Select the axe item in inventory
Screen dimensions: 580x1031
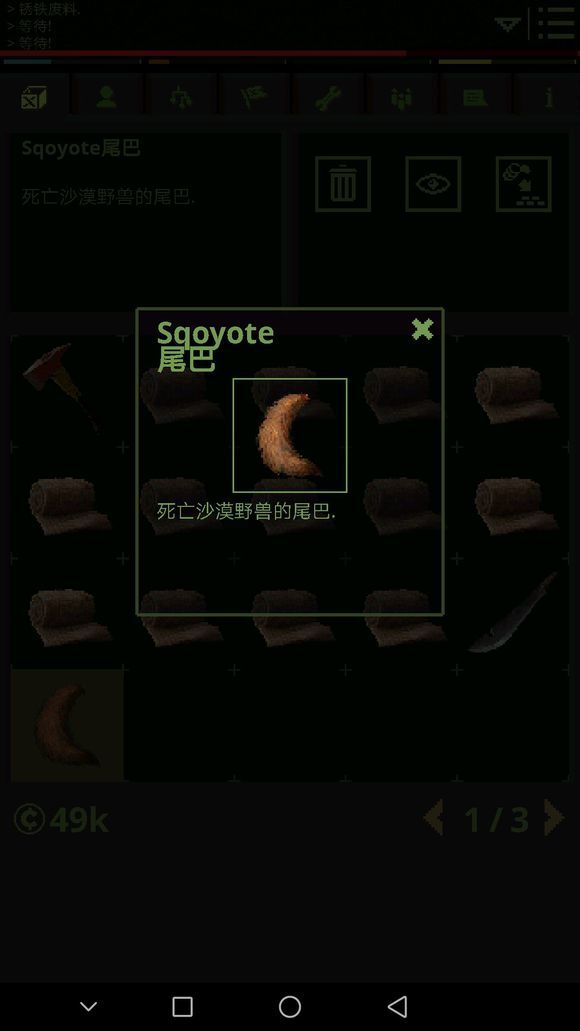66,389
